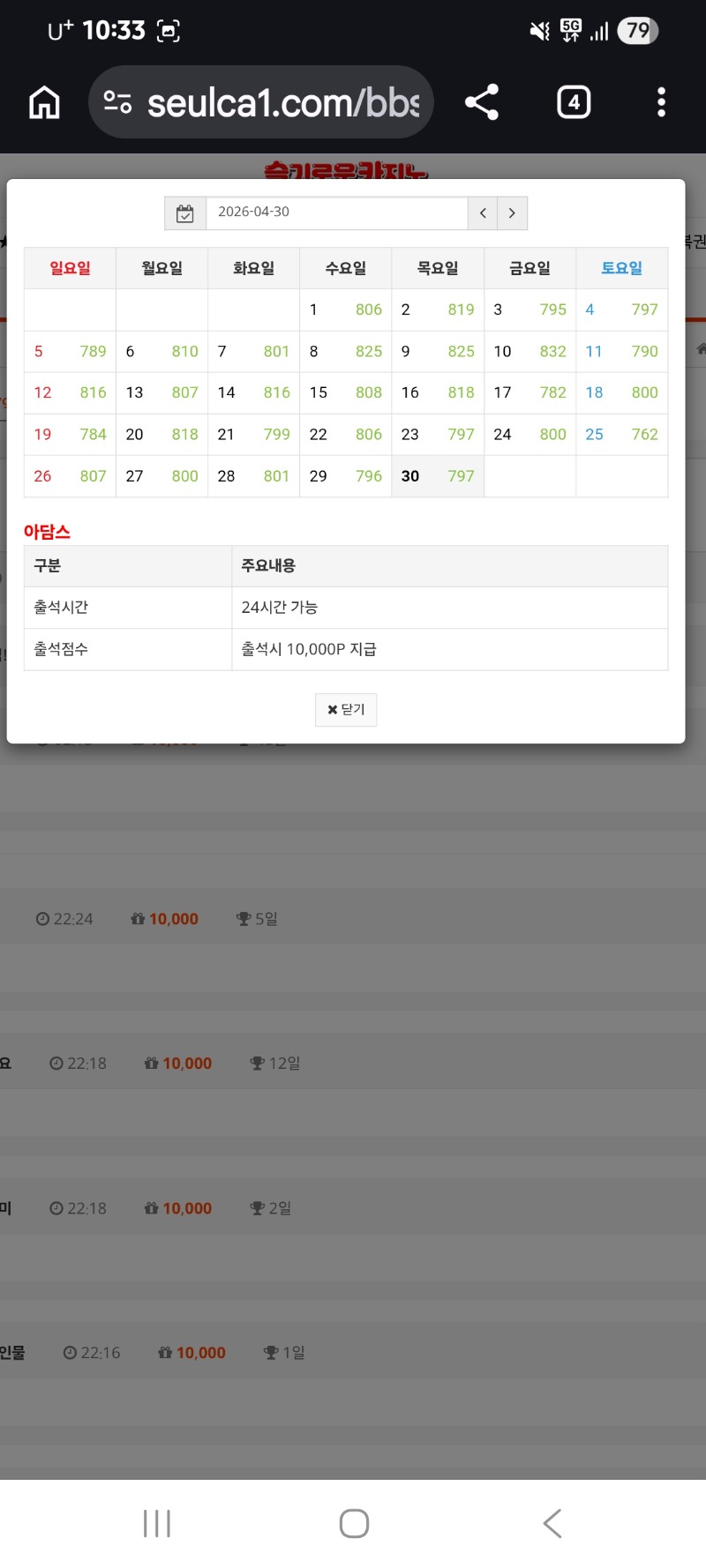Open the tab switcher showing 4 tabs
706x1568 pixels.
pos(574,102)
